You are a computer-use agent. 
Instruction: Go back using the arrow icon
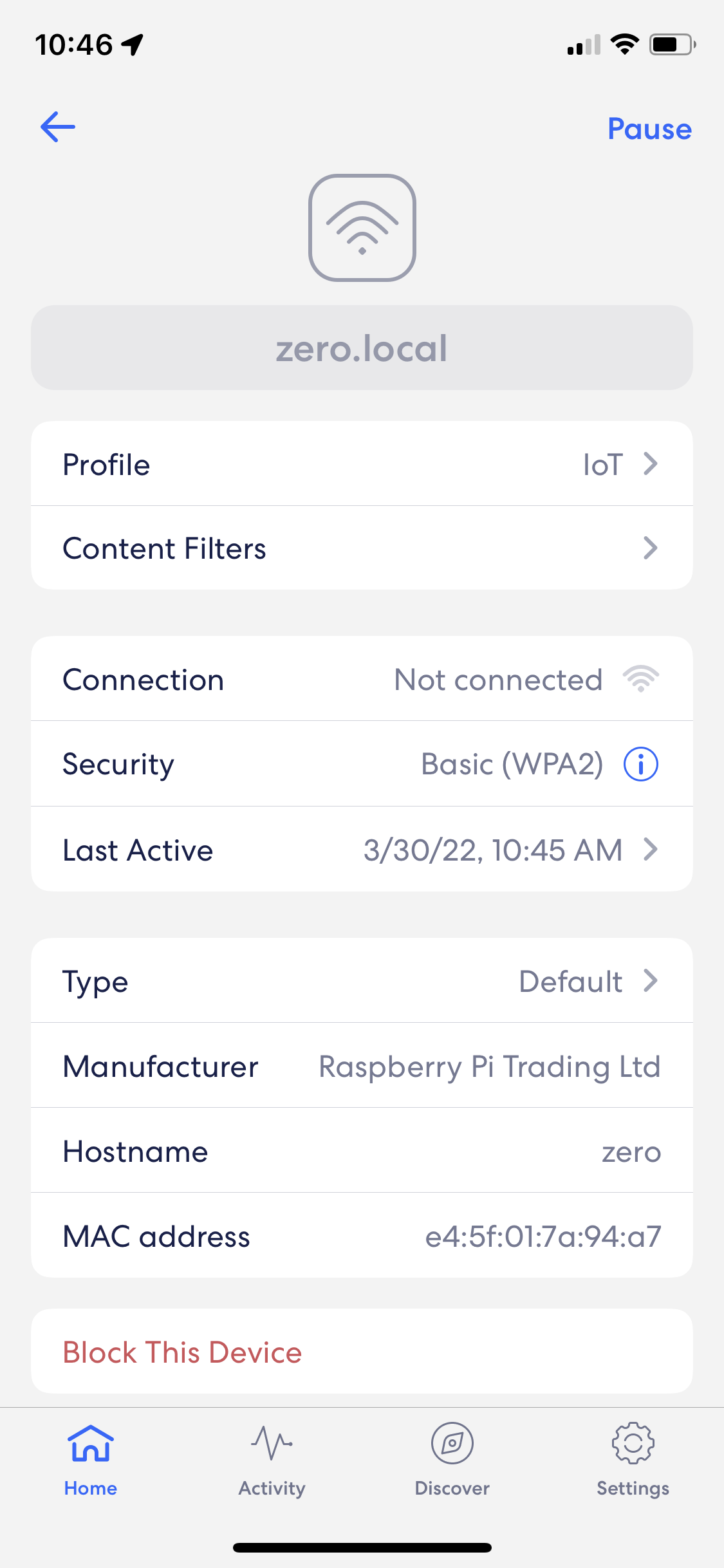[58, 127]
